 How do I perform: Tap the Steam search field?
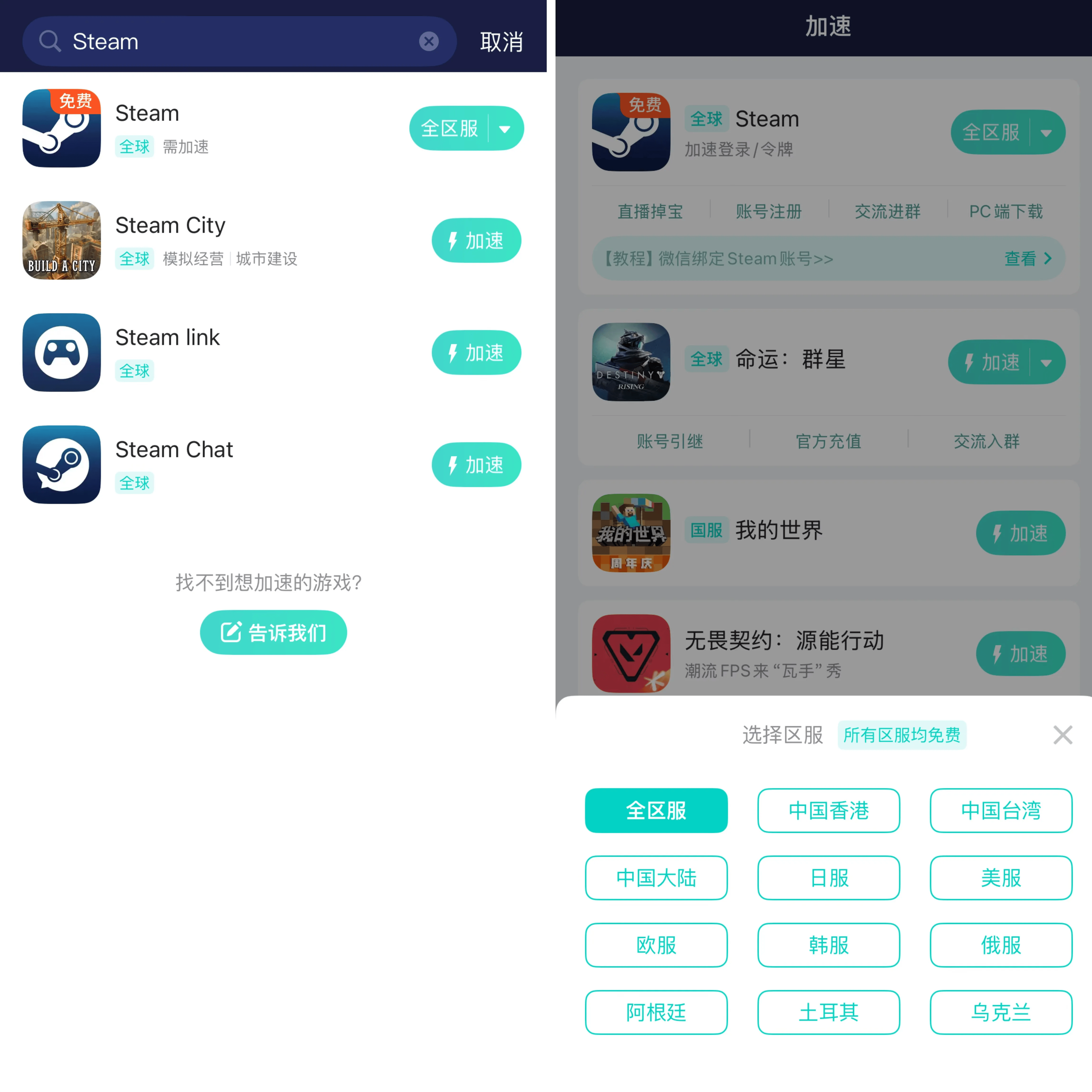(x=237, y=41)
